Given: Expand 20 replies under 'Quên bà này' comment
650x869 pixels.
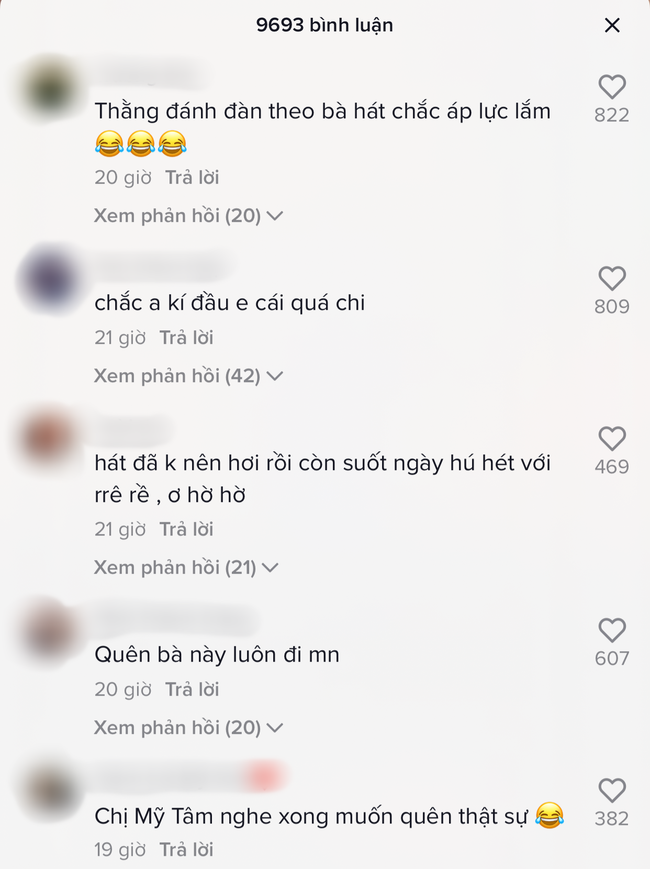Looking at the screenshot, I should point(188,727).
